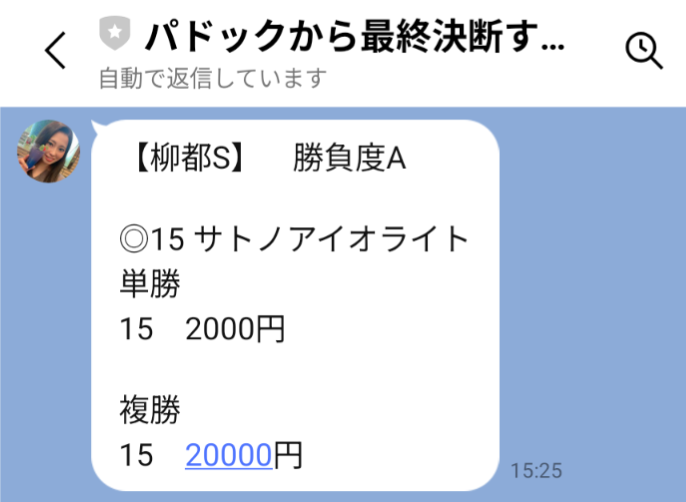
Task: Search within this chat
Action: (643, 50)
